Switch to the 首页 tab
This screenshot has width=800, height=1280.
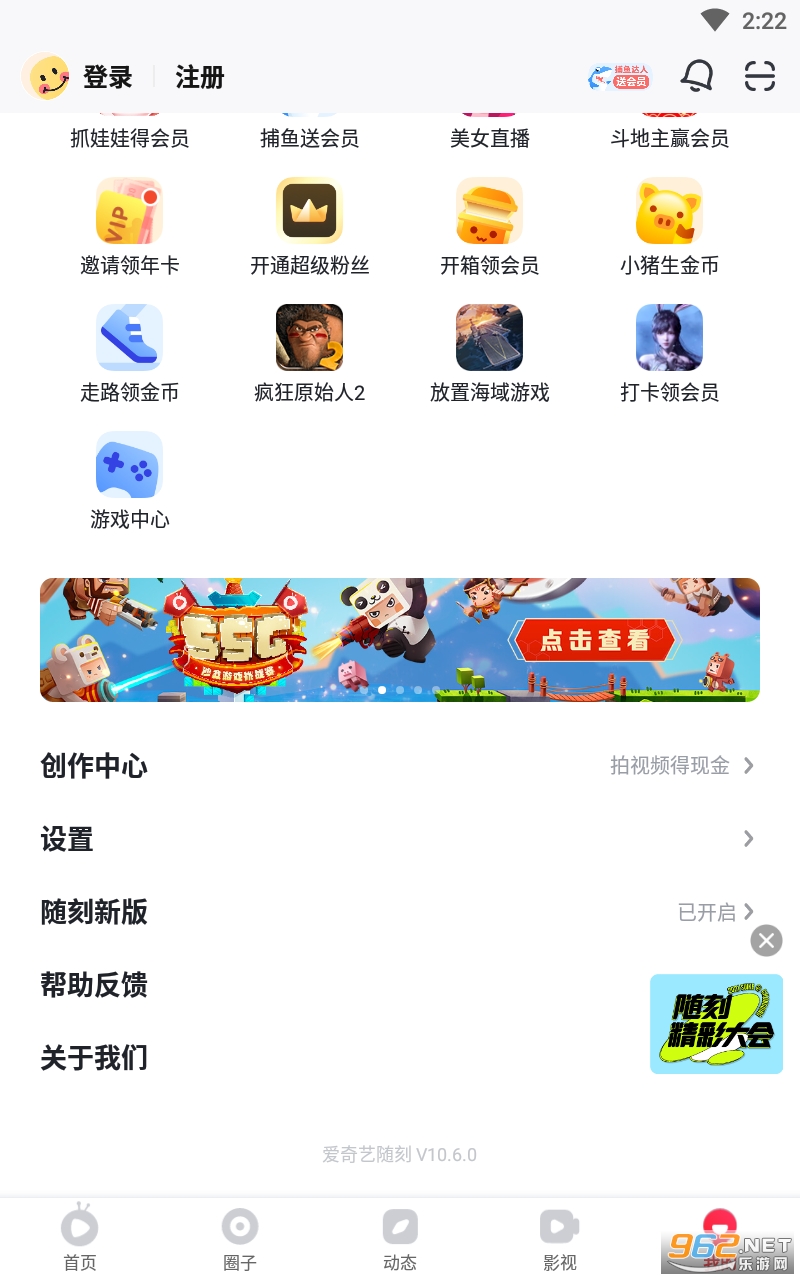coord(80,1240)
